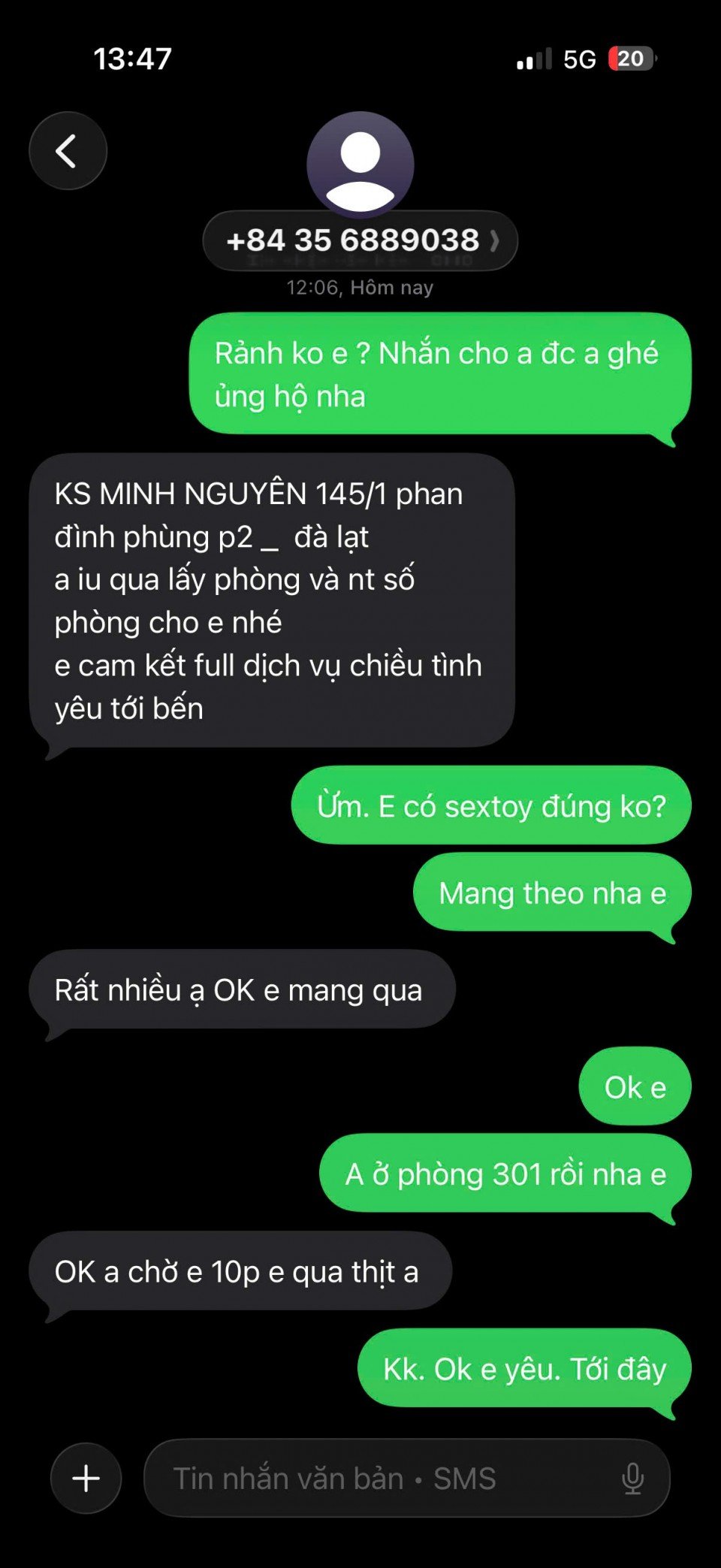Screen dimensions: 721x1568
Task: Start voice dictation with the microphone
Action: (x=632, y=1478)
